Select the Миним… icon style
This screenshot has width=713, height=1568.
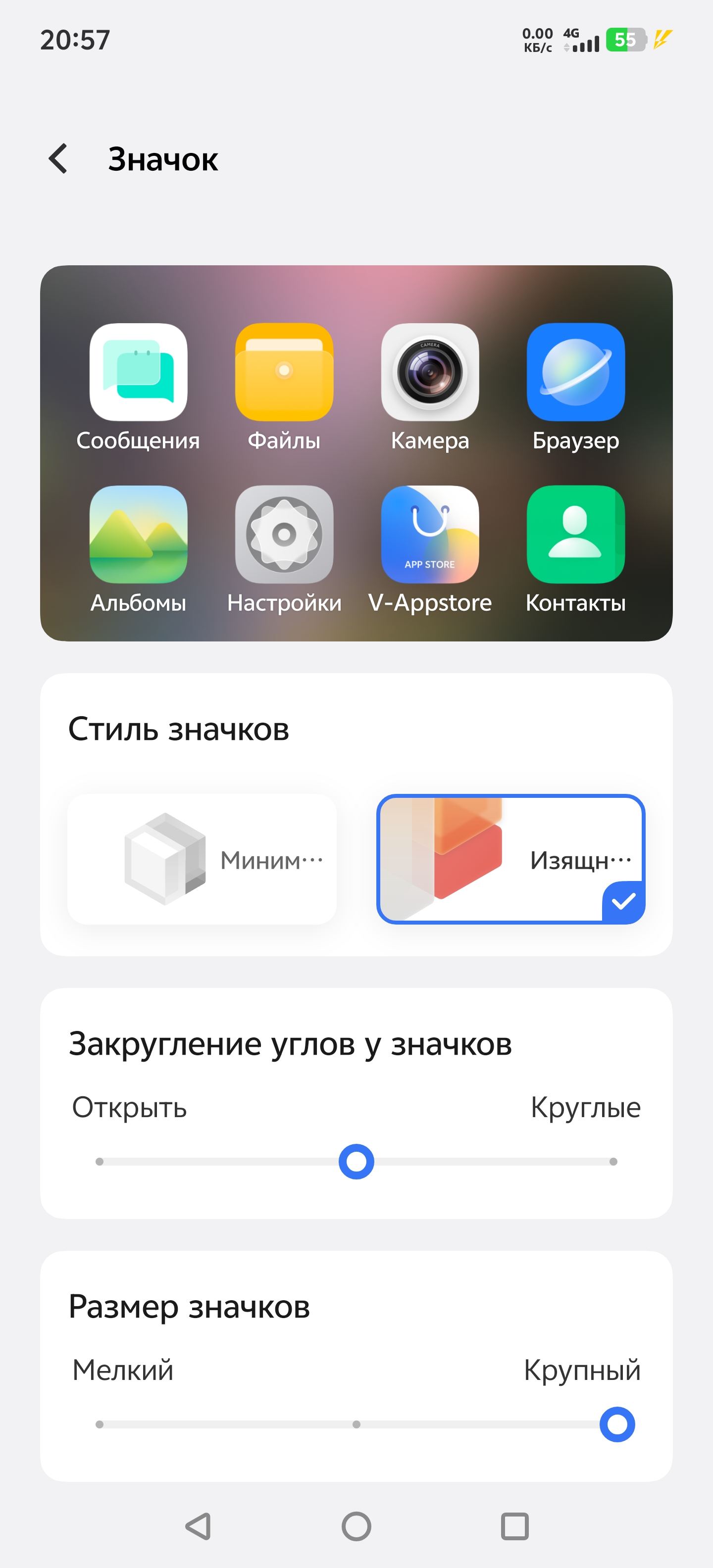point(202,859)
